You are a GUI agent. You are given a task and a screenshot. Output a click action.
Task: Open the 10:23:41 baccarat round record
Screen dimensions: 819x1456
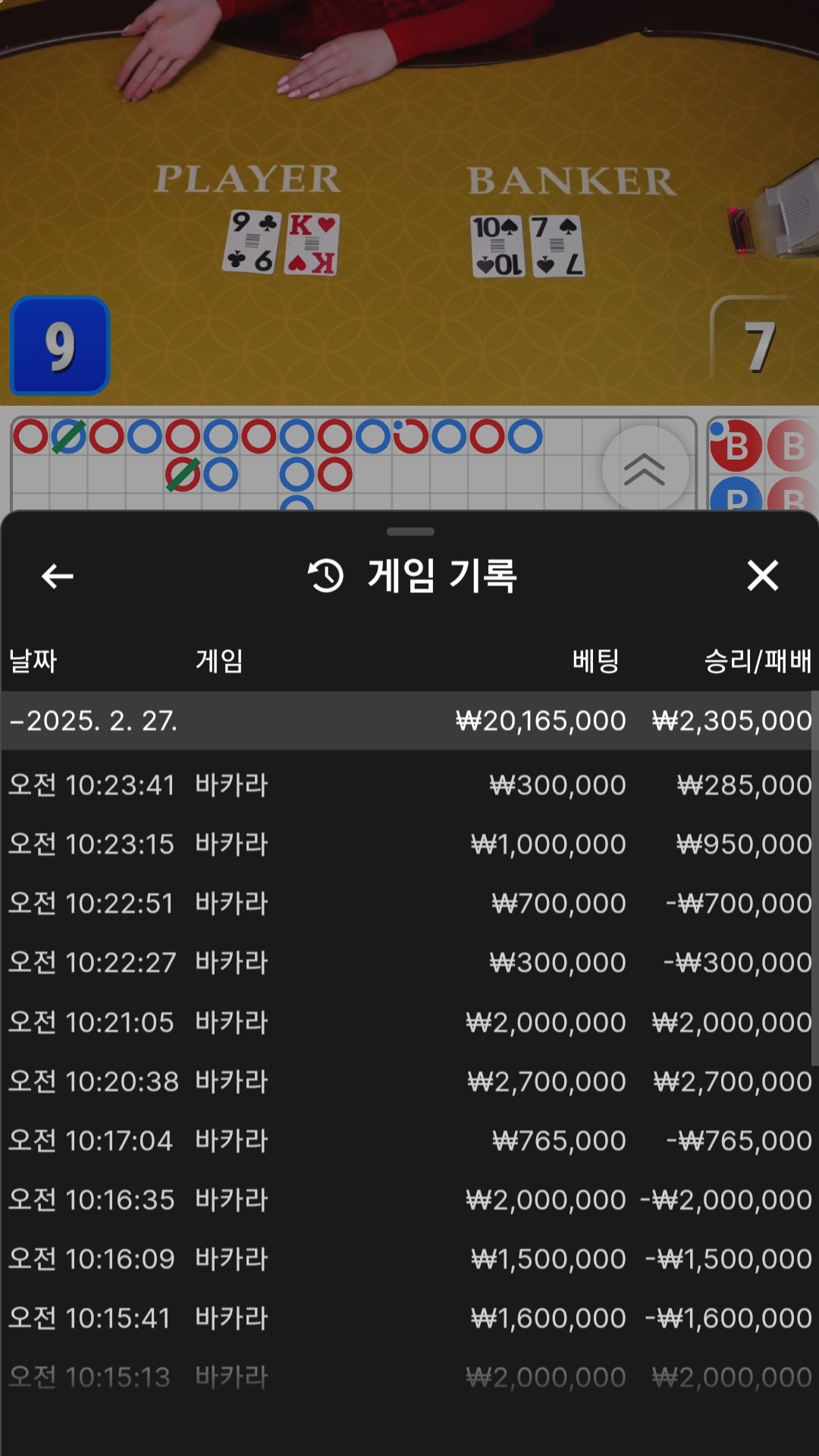click(409, 785)
